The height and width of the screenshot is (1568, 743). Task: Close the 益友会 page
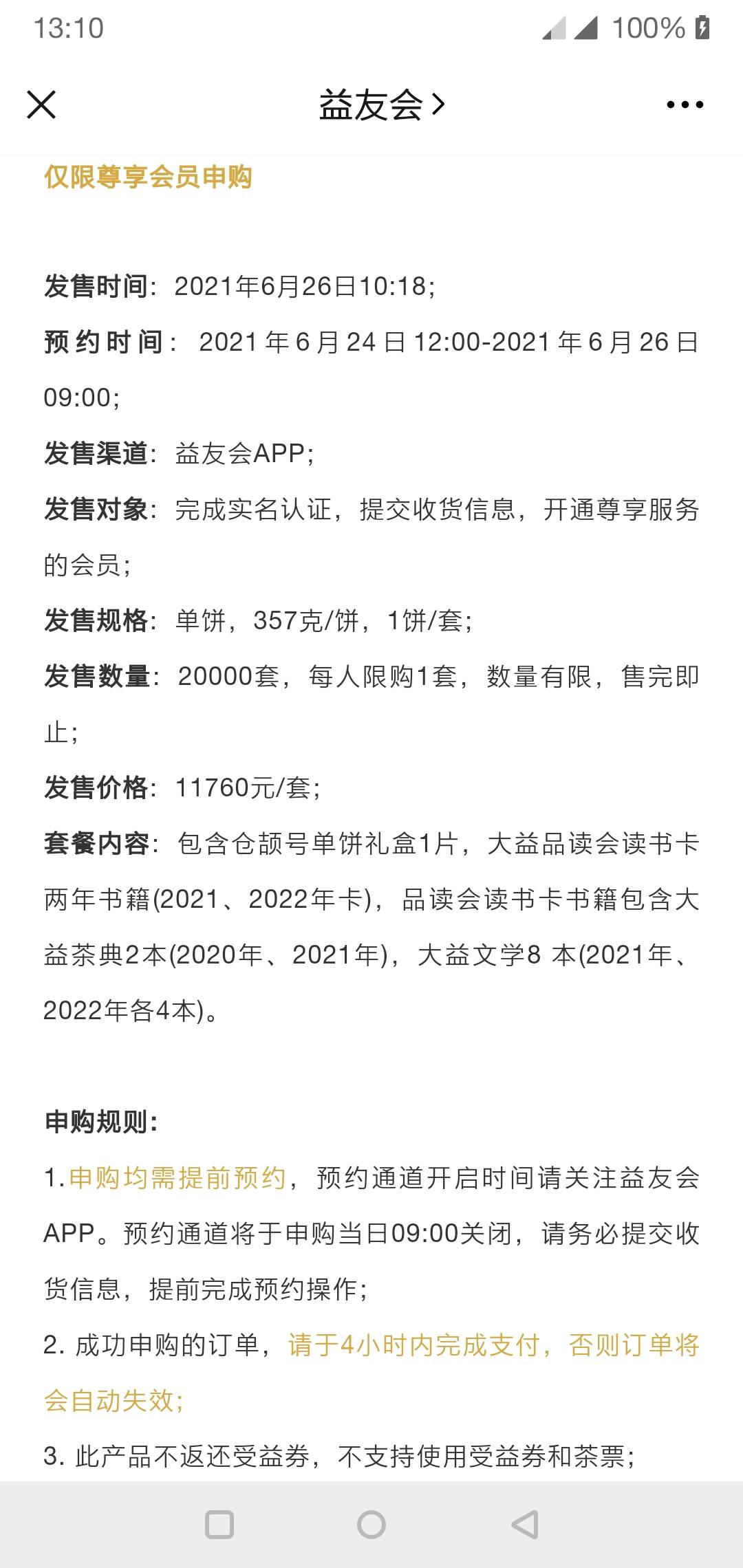[41, 105]
